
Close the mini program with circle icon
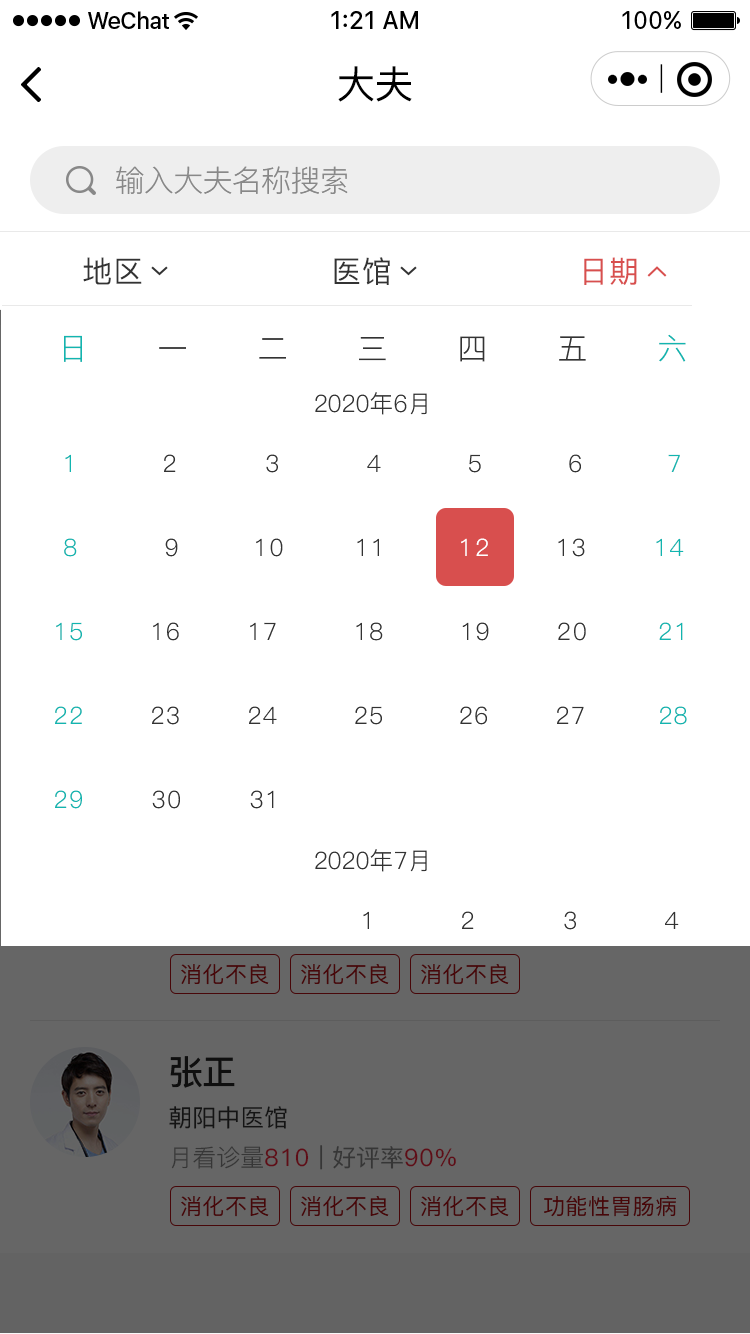tap(694, 79)
